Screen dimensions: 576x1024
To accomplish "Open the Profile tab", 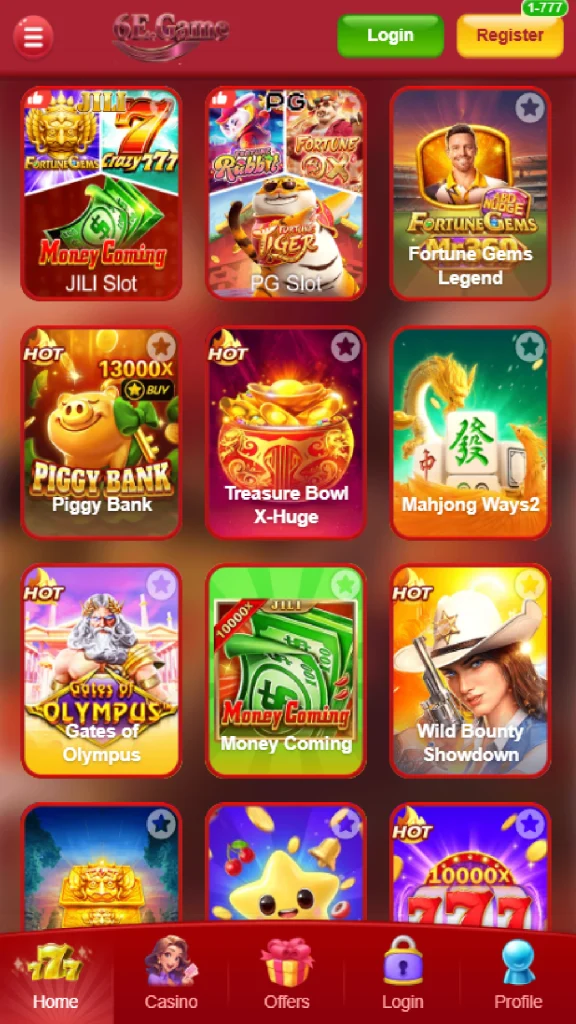I will (x=519, y=974).
